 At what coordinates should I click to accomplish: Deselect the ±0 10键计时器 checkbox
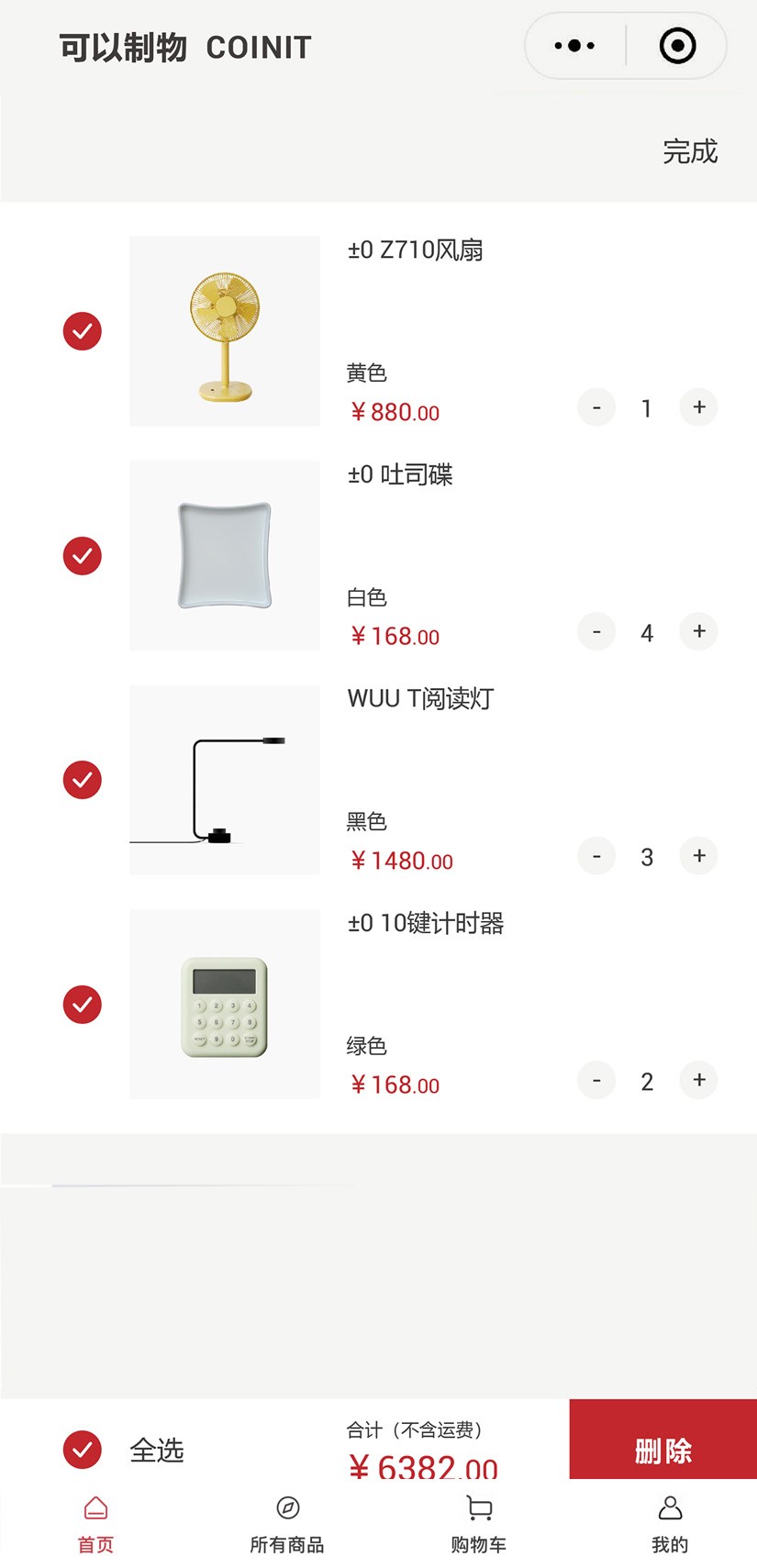pos(82,1005)
